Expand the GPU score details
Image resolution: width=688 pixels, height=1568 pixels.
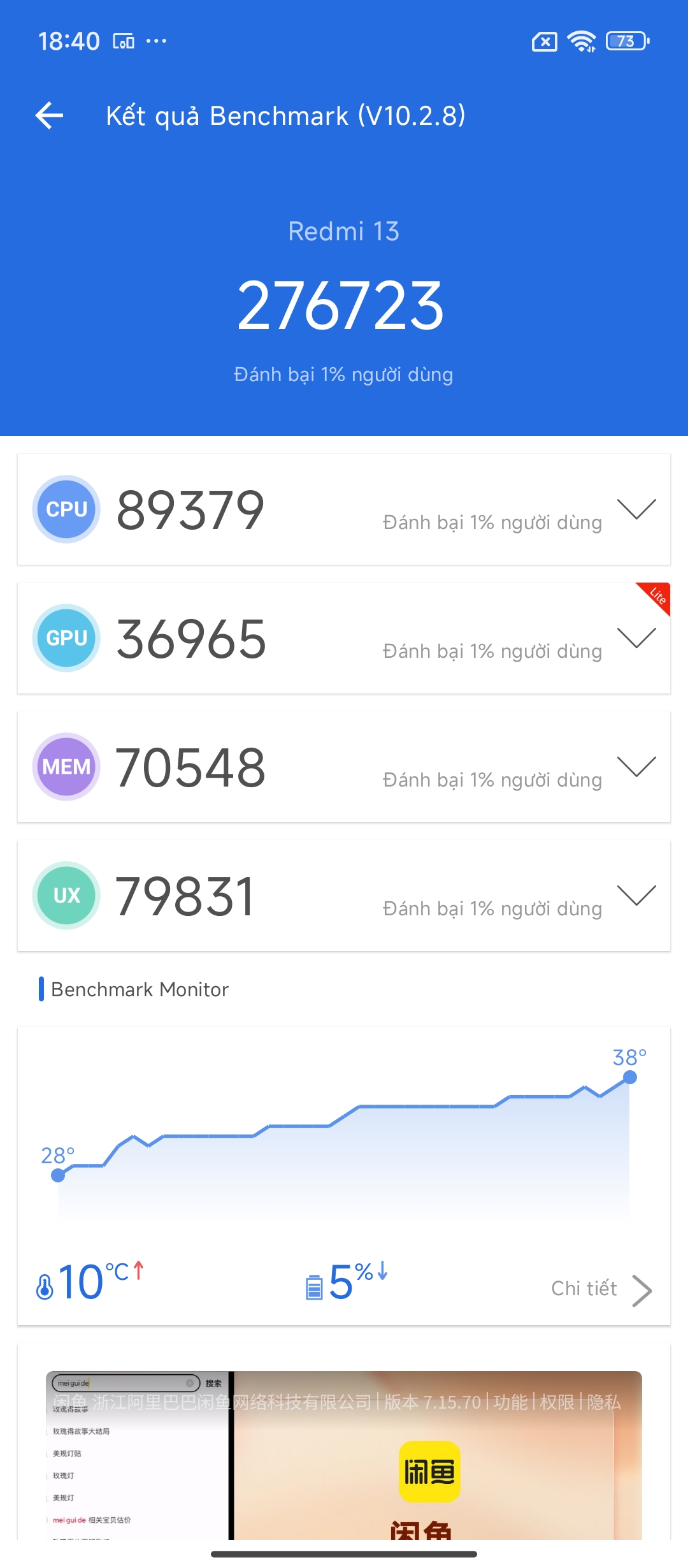[x=636, y=638]
